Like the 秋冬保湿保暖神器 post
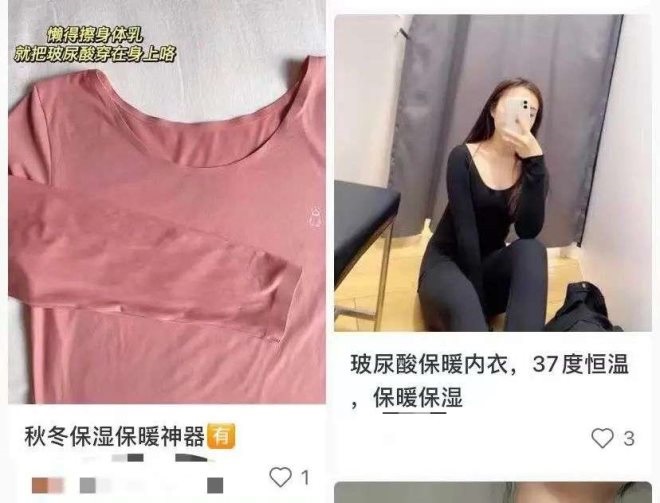660x503 pixels. click(x=282, y=477)
